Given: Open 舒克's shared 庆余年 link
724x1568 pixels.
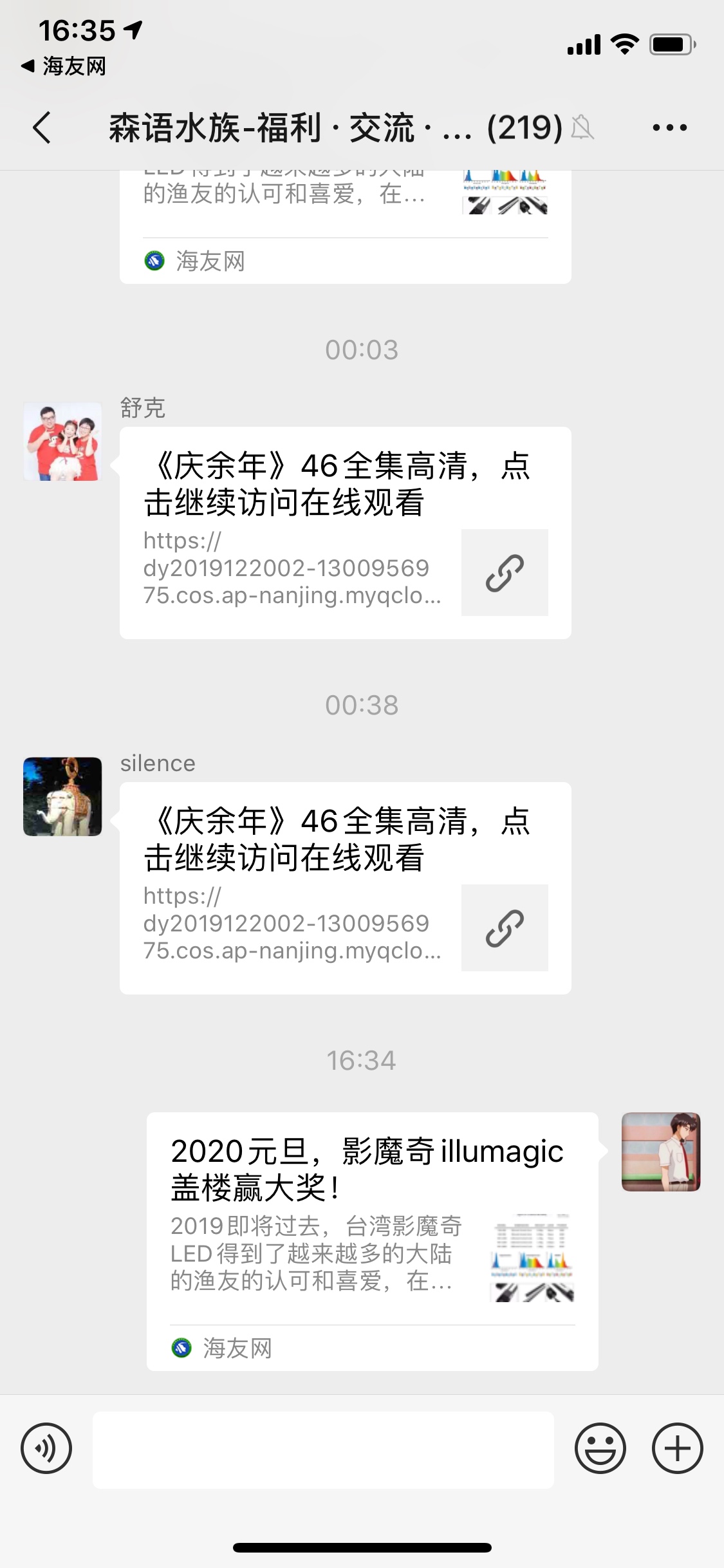Looking at the screenshot, I should (x=345, y=532).
